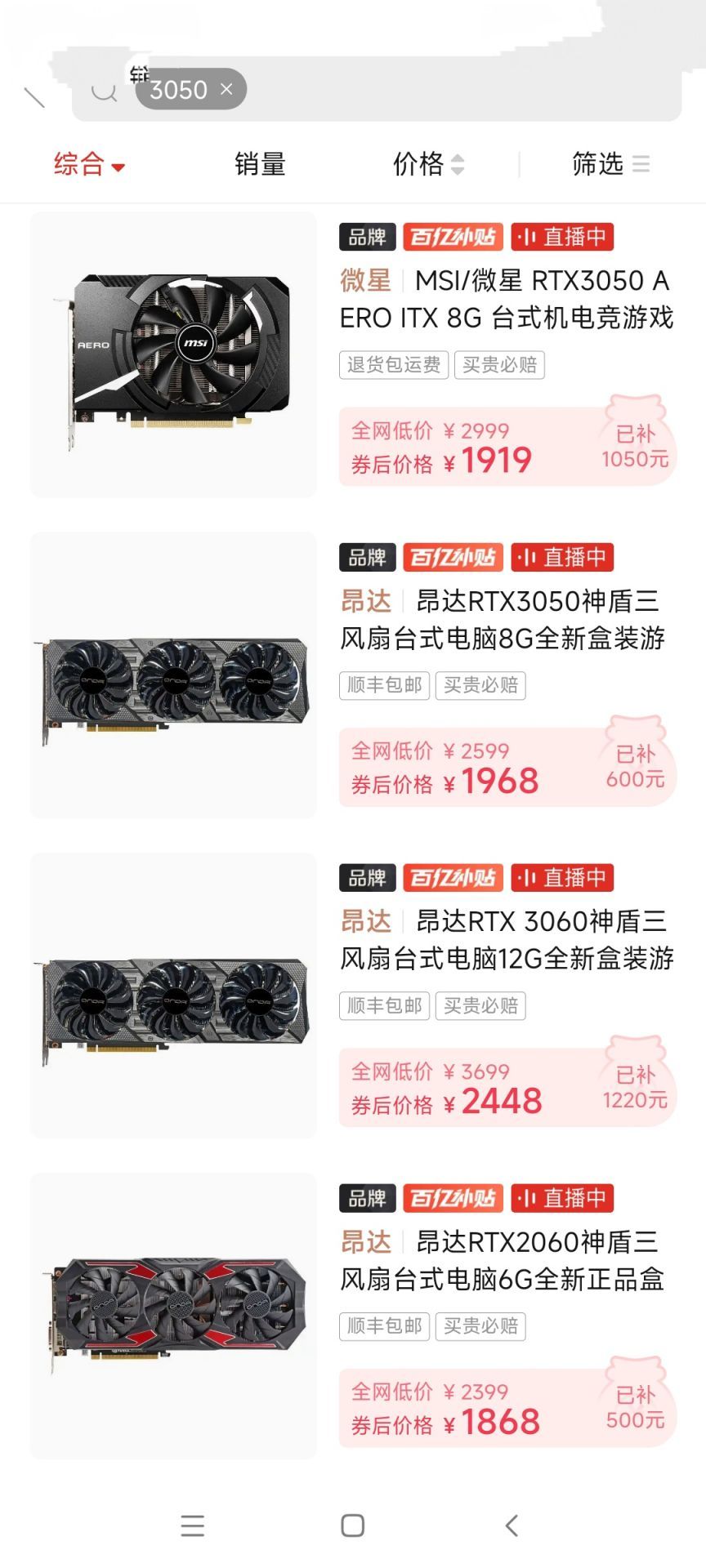Image resolution: width=706 pixels, height=1568 pixels.
Task: Tap the system back button
Action: tap(512, 1525)
